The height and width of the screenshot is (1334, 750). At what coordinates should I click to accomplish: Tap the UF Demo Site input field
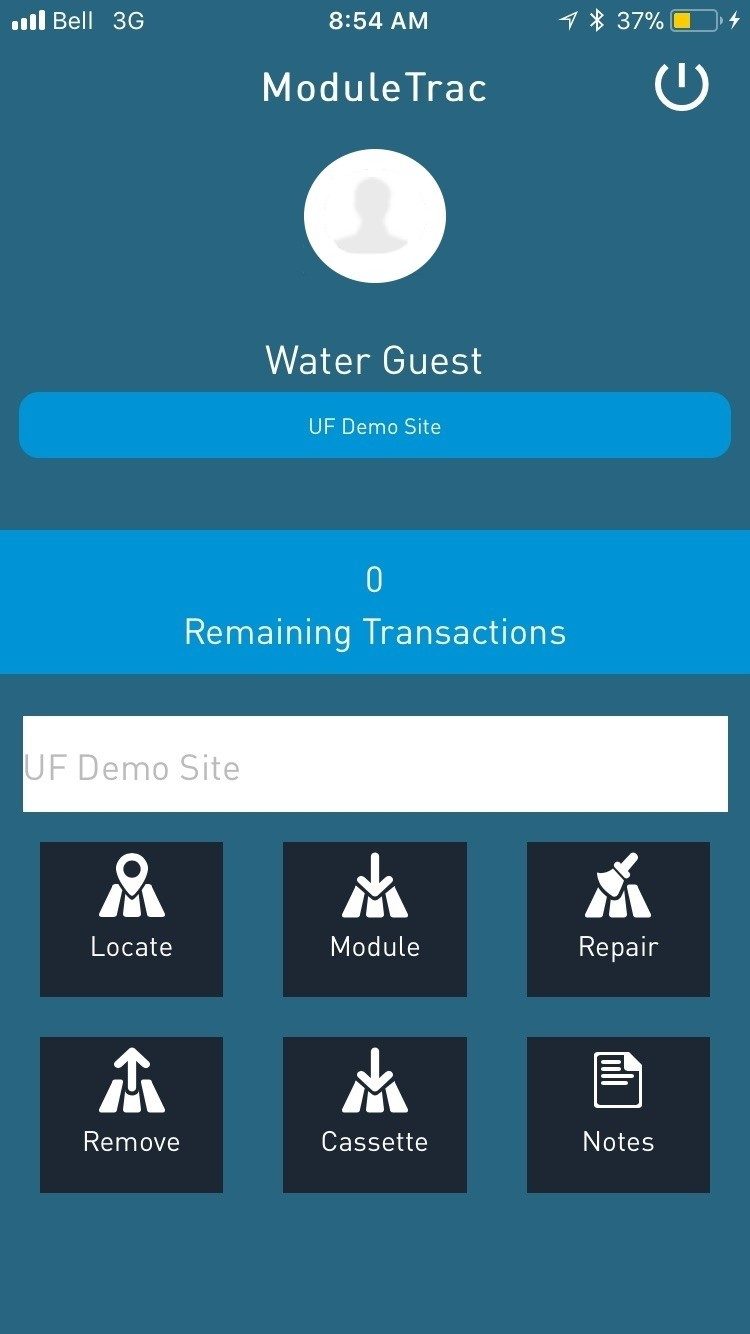click(x=374, y=765)
